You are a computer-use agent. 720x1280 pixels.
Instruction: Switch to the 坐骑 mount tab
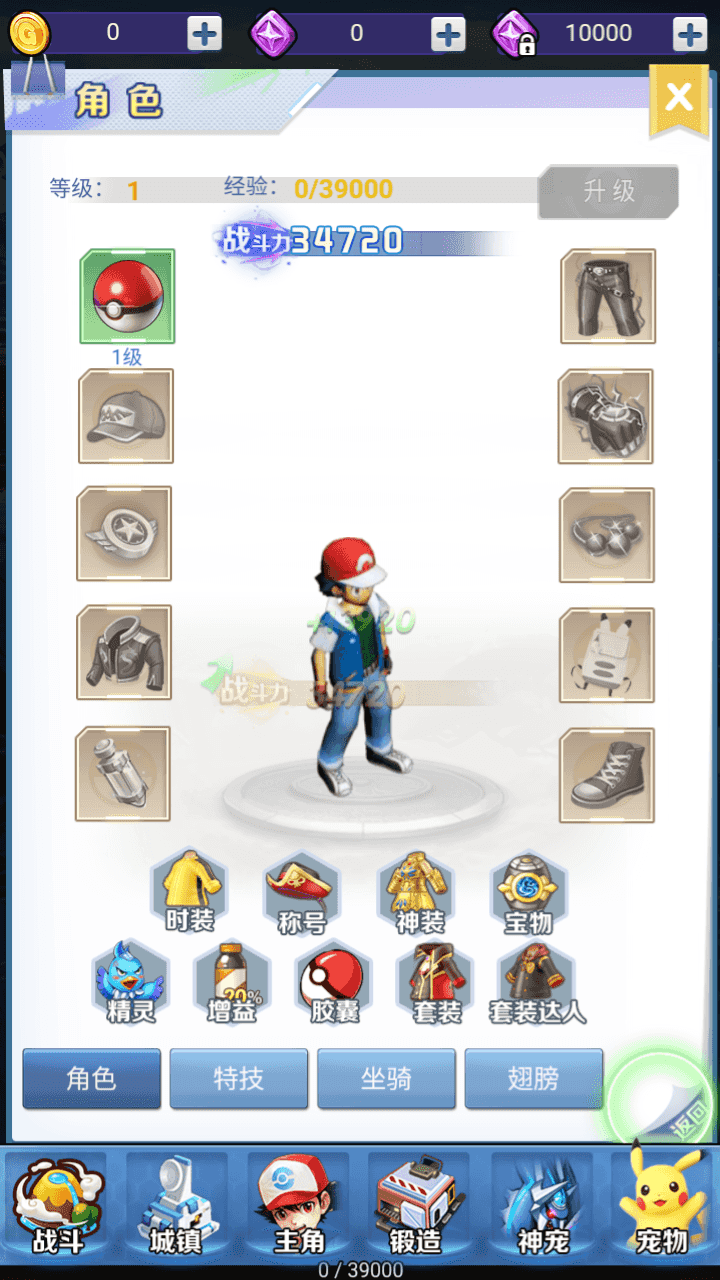pos(387,1079)
